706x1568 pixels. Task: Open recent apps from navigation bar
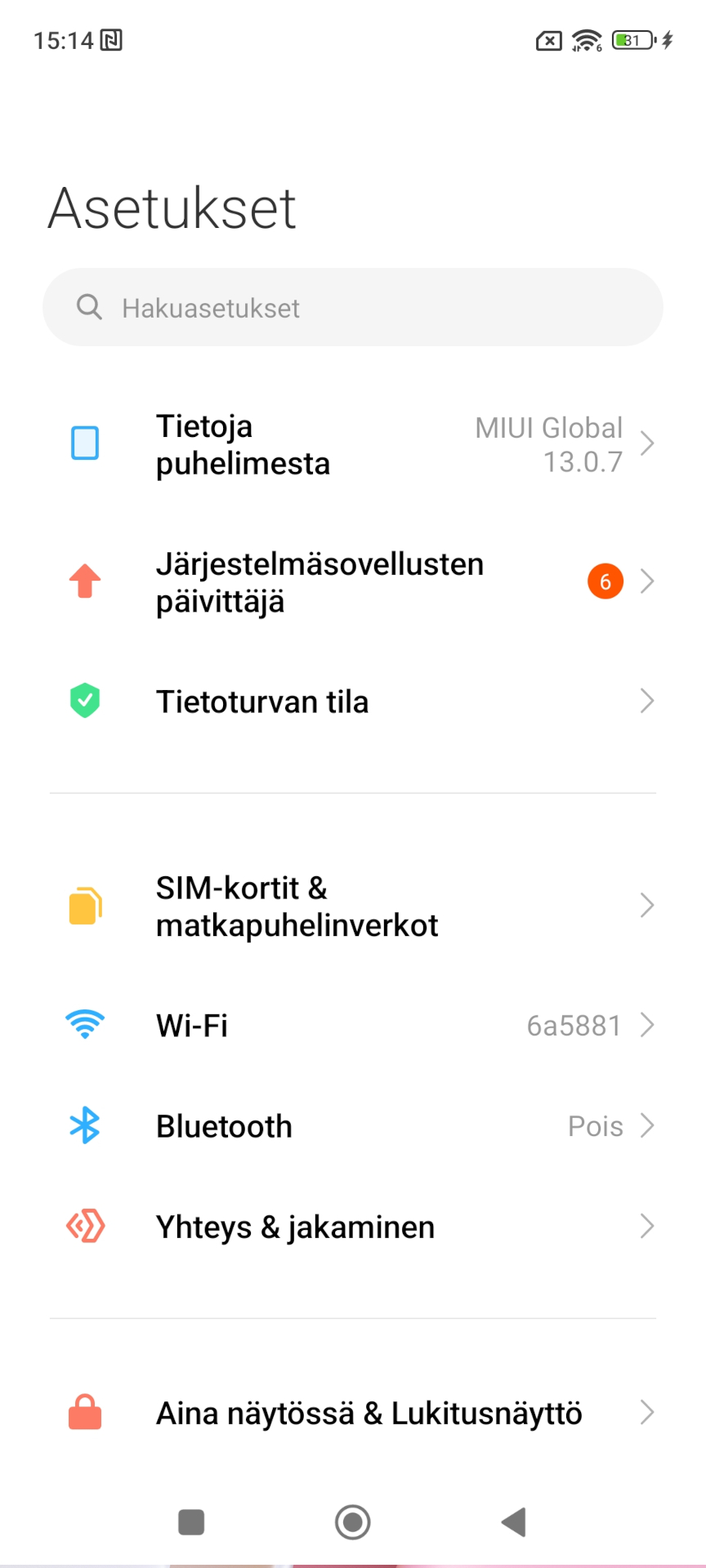[x=191, y=1522]
